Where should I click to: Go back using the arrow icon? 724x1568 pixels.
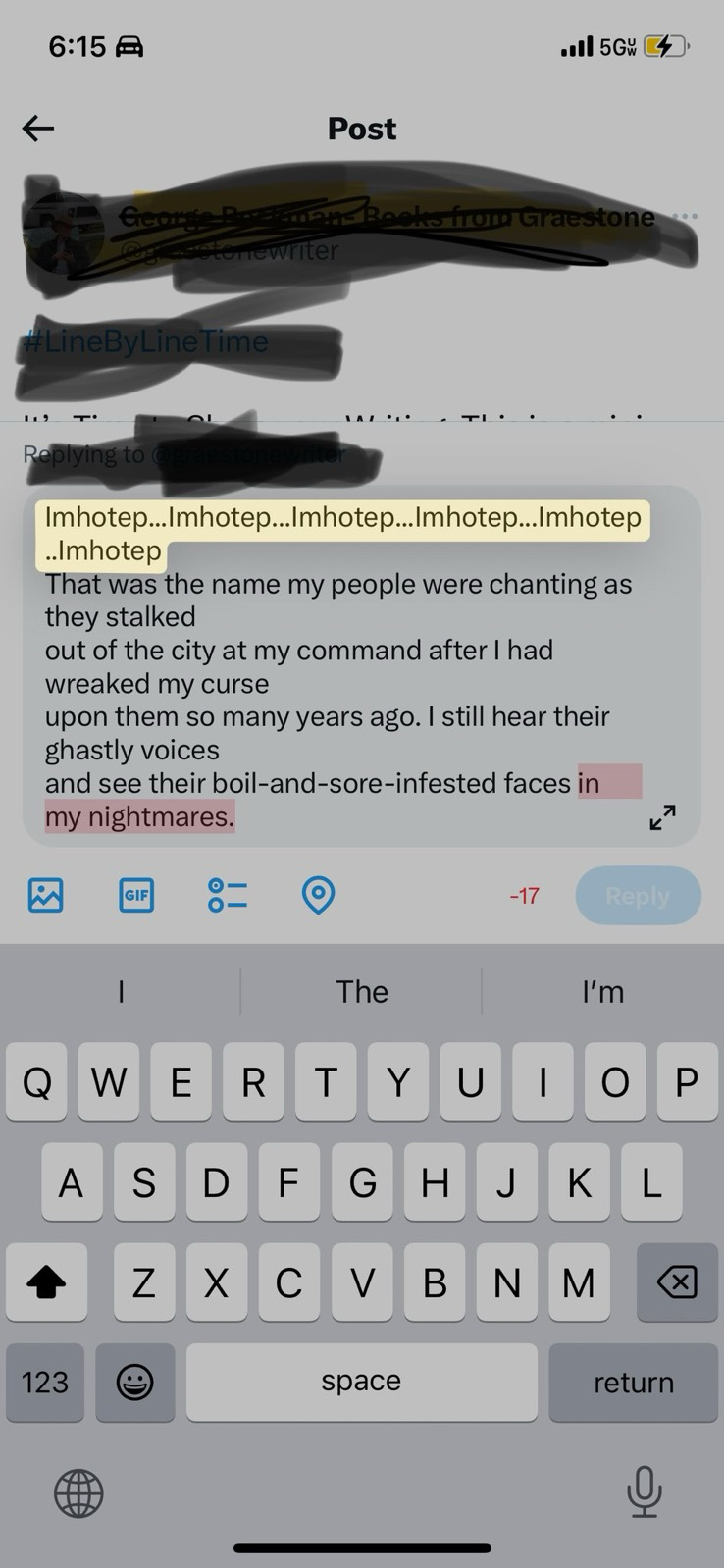[38, 129]
